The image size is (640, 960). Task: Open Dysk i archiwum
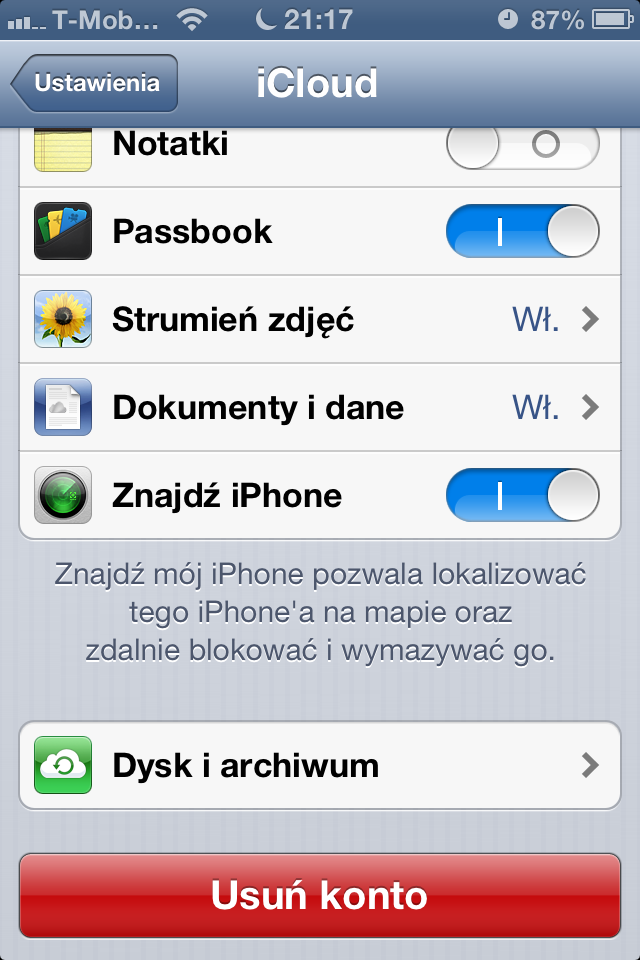tap(320, 766)
